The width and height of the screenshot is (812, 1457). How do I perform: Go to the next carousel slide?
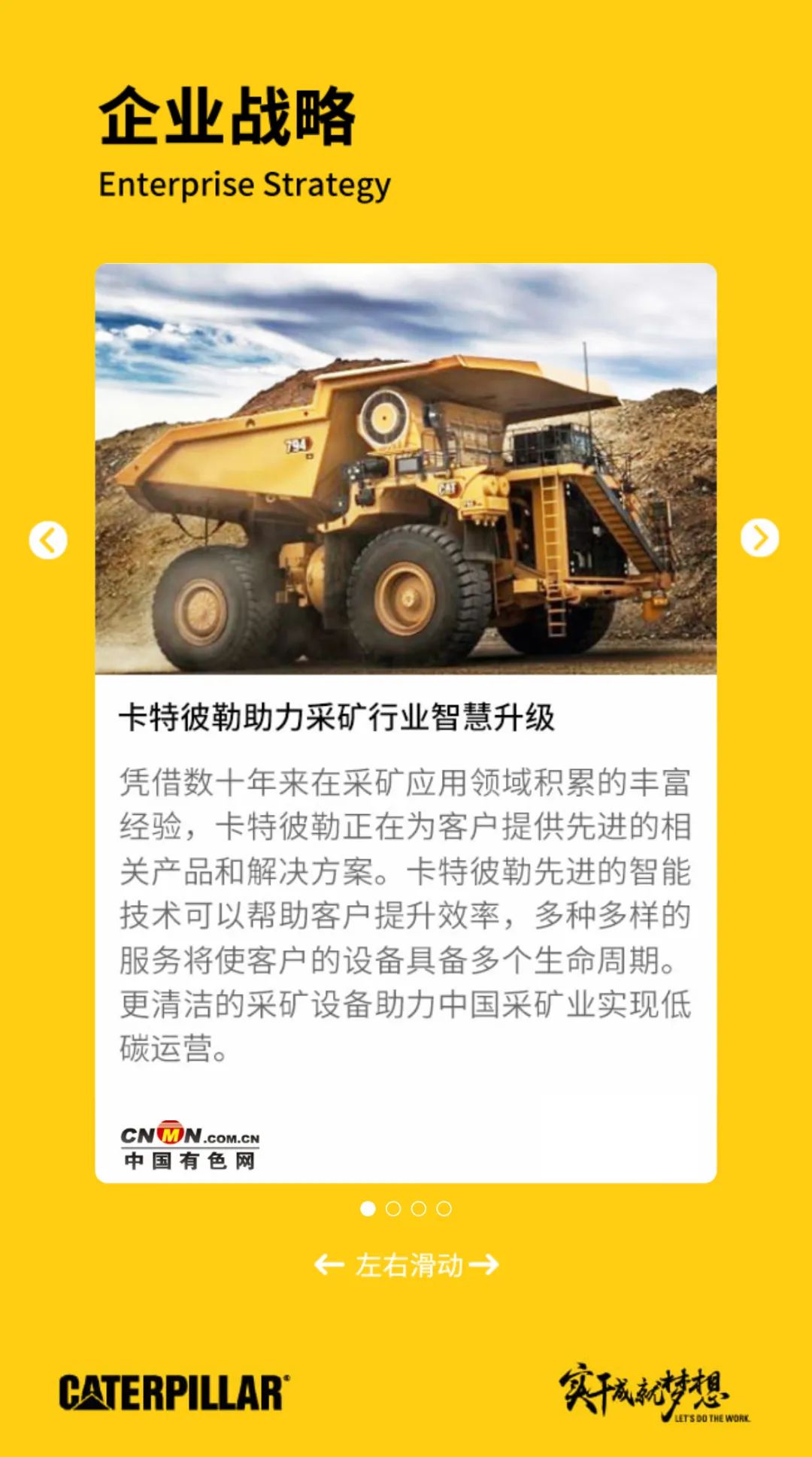coord(759,538)
